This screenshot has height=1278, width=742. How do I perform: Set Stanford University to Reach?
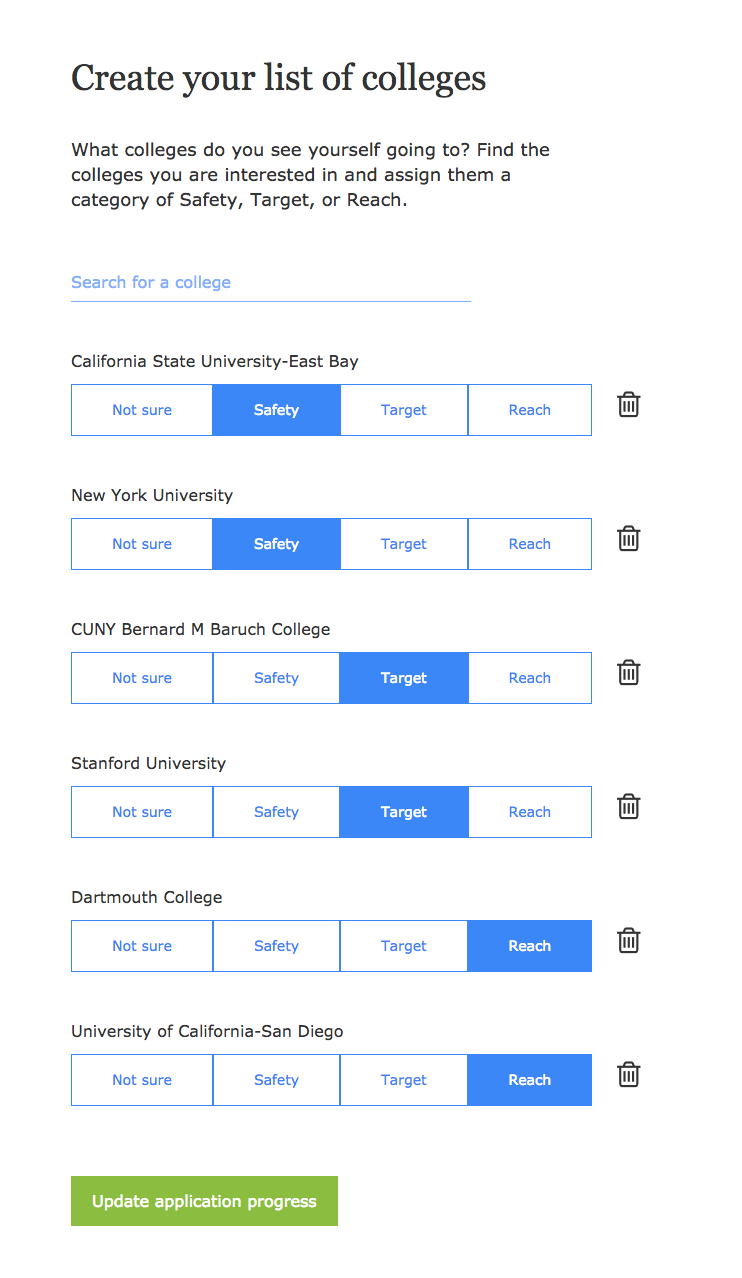click(x=529, y=812)
